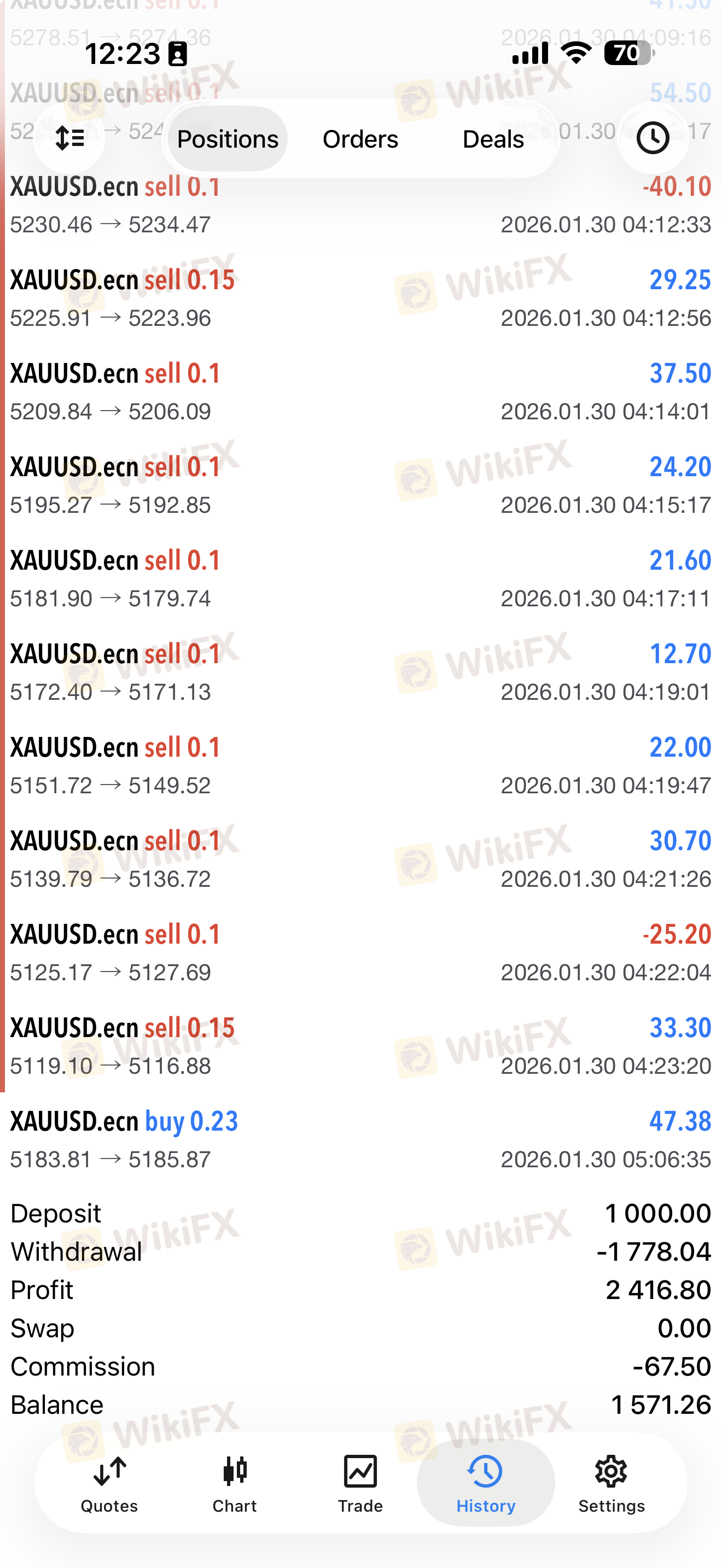Switch to the Deals tab
722x1568 pixels.
493,139
